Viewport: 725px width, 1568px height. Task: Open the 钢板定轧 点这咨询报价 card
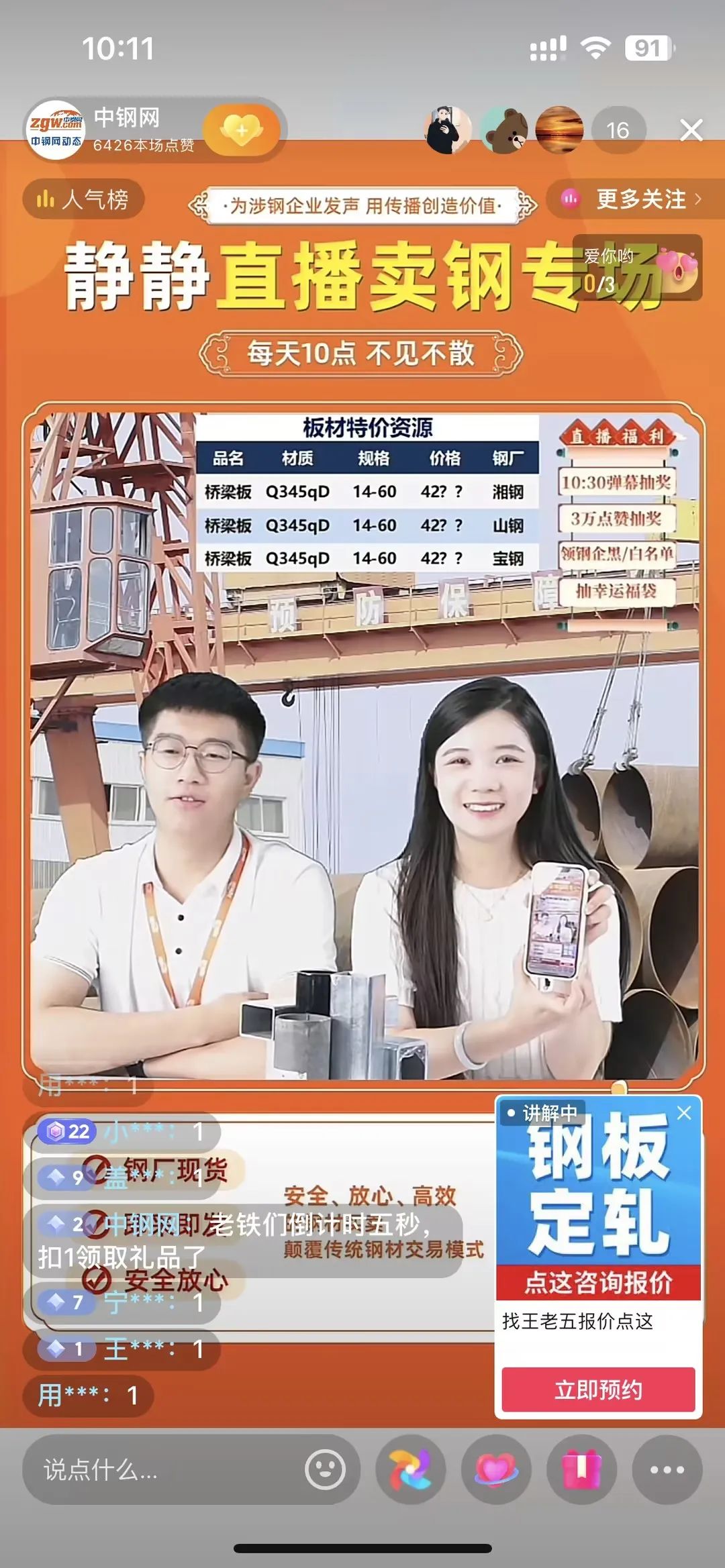598,1201
